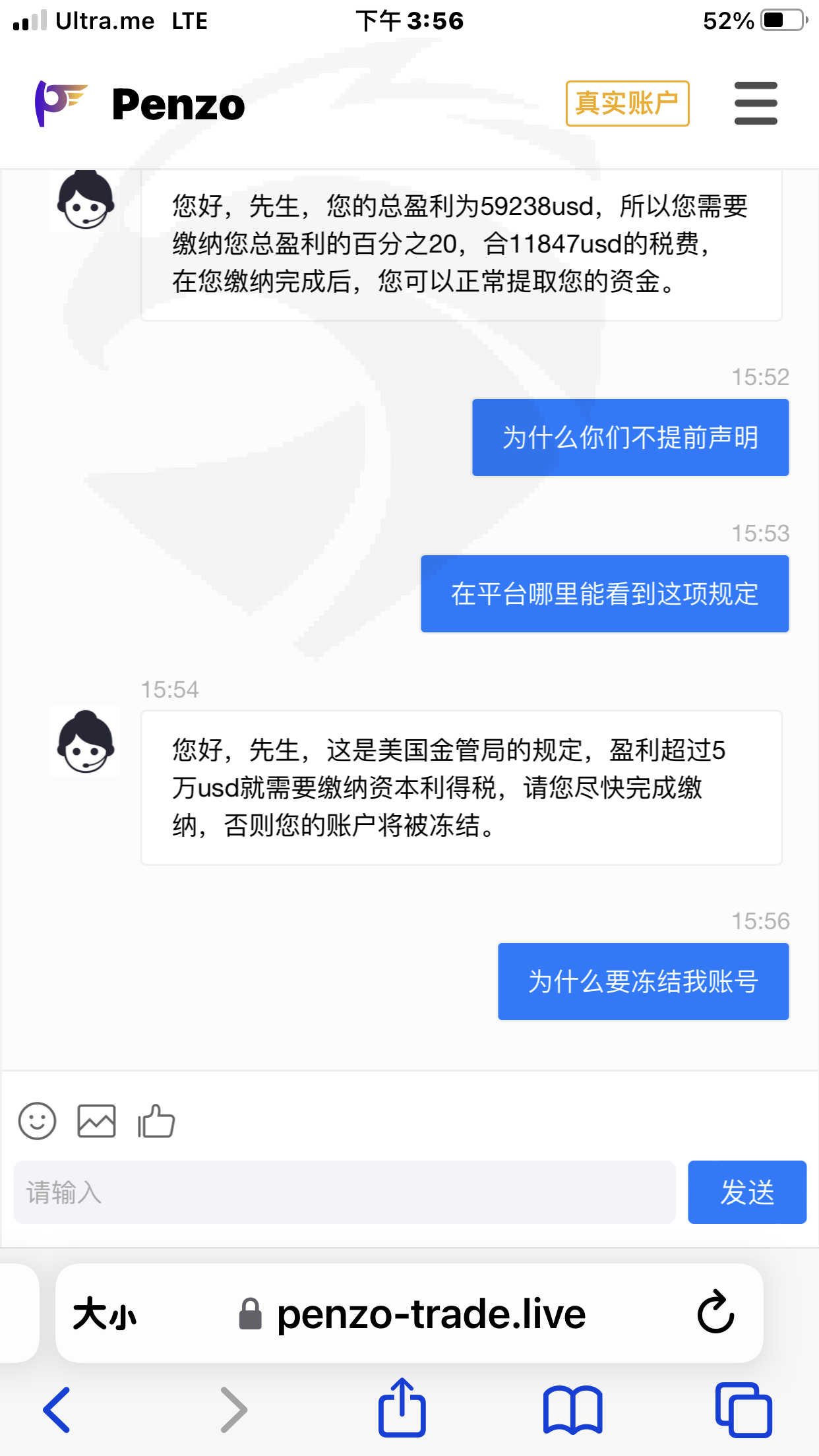819x1456 pixels.
Task: Reload the penzo-trade.live page
Action: 715,1312
